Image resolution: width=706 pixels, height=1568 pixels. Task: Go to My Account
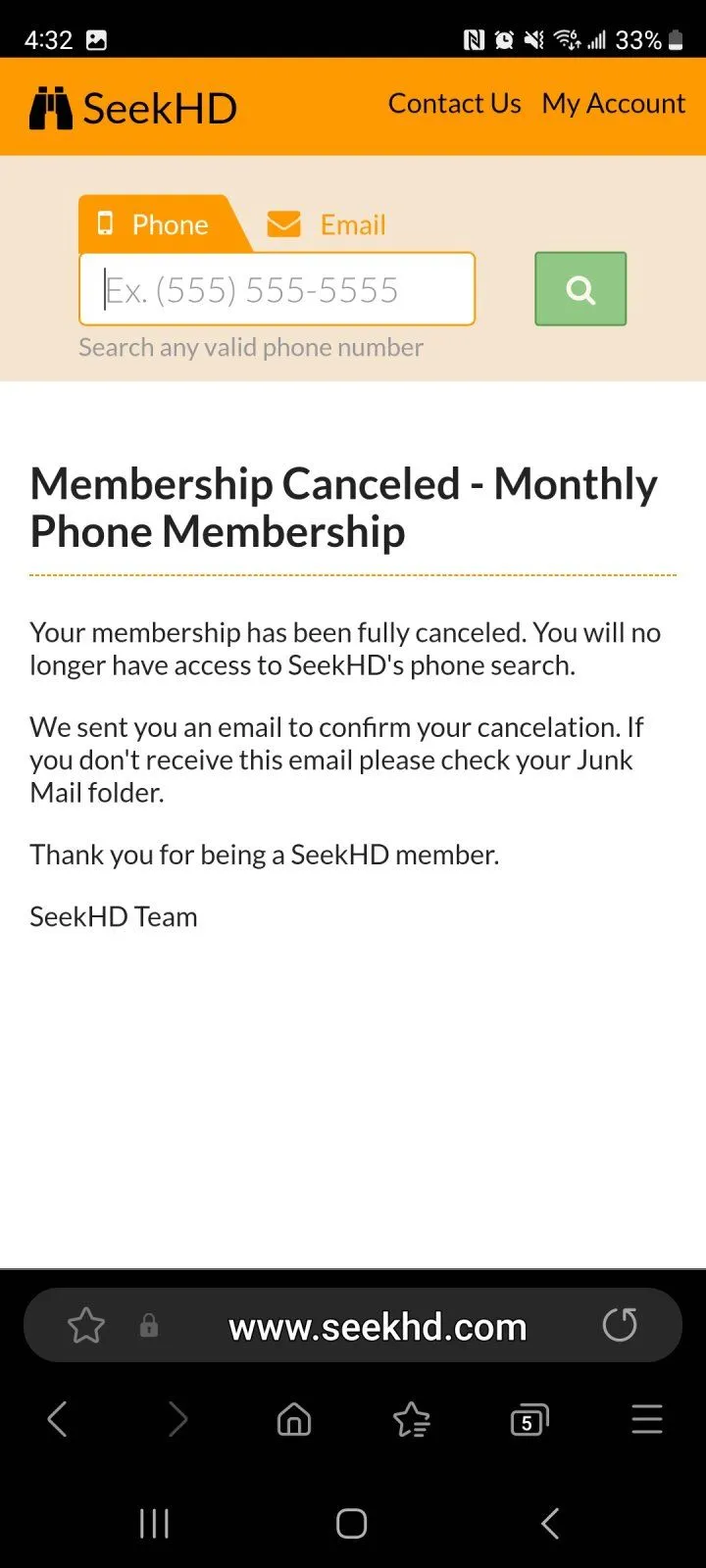click(x=613, y=104)
